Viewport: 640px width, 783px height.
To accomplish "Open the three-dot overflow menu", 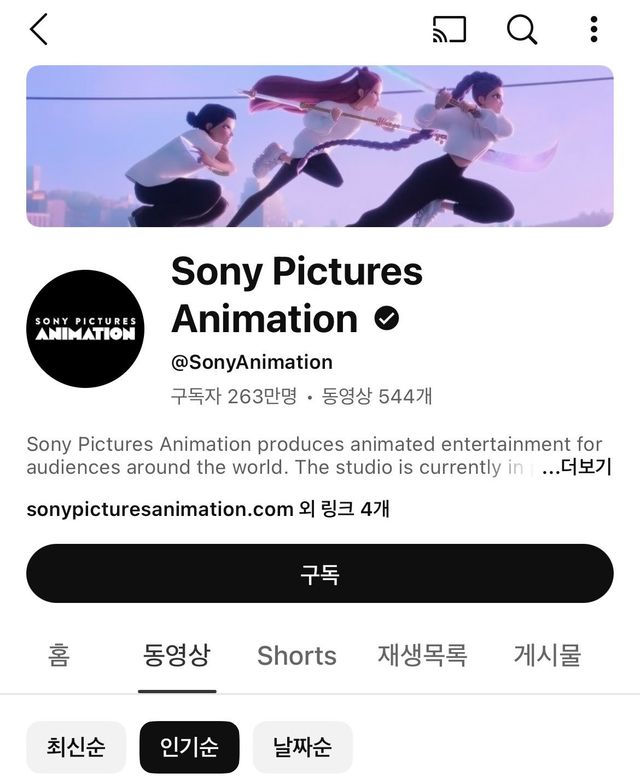I will 594,29.
